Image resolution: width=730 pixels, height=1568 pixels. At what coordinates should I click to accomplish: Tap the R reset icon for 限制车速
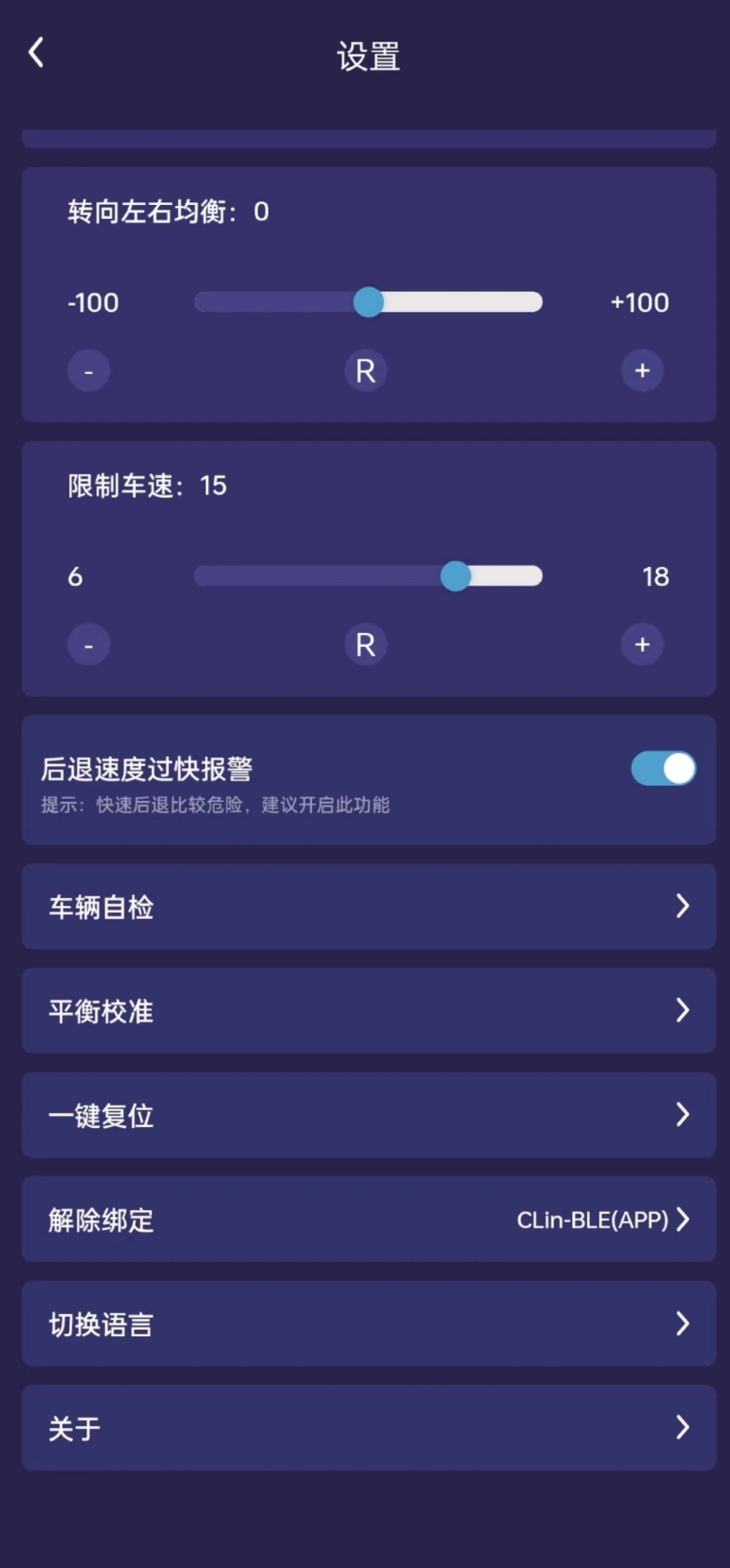coord(365,644)
